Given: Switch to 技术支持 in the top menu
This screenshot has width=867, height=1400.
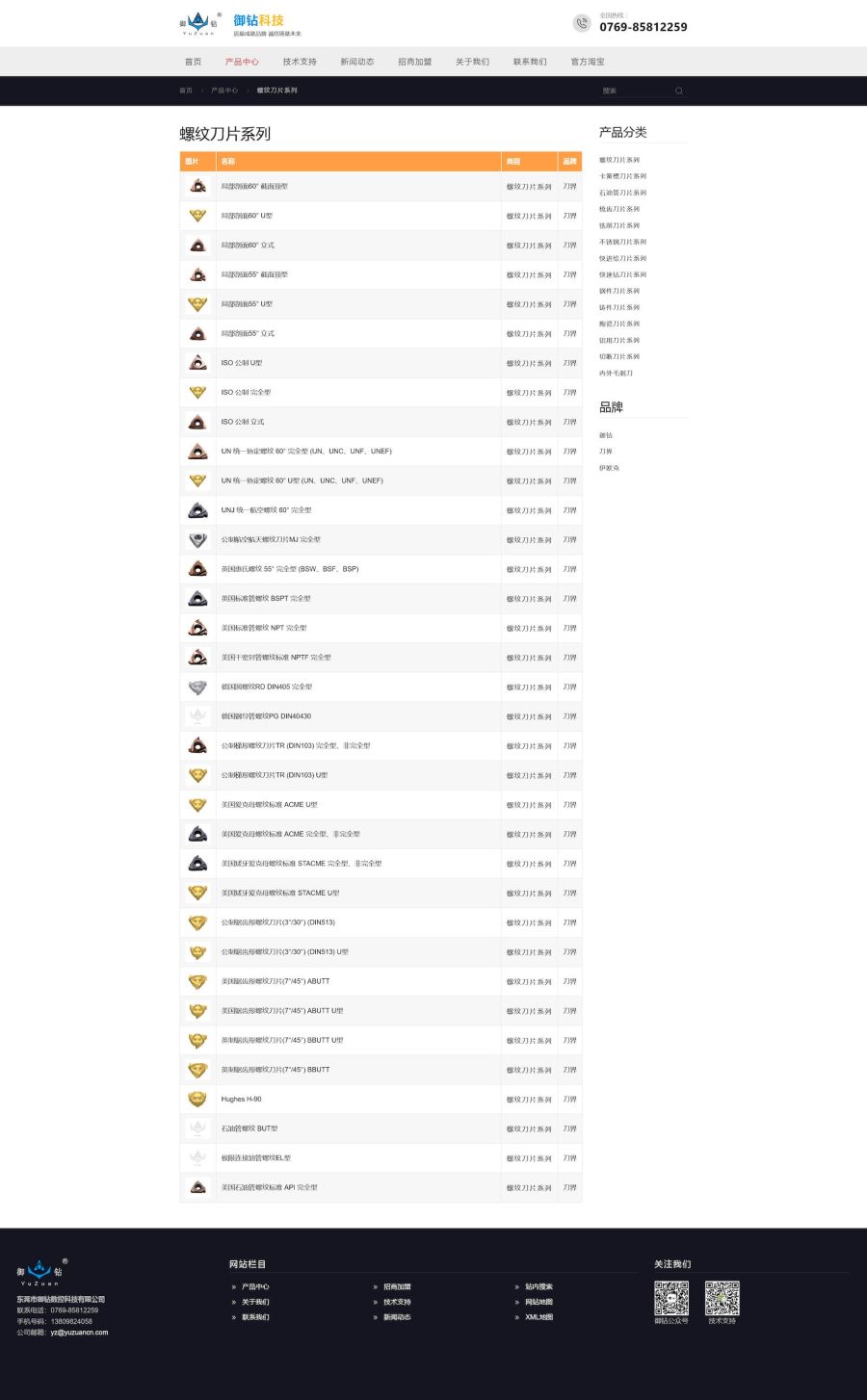Looking at the screenshot, I should pyautogui.click(x=300, y=62).
